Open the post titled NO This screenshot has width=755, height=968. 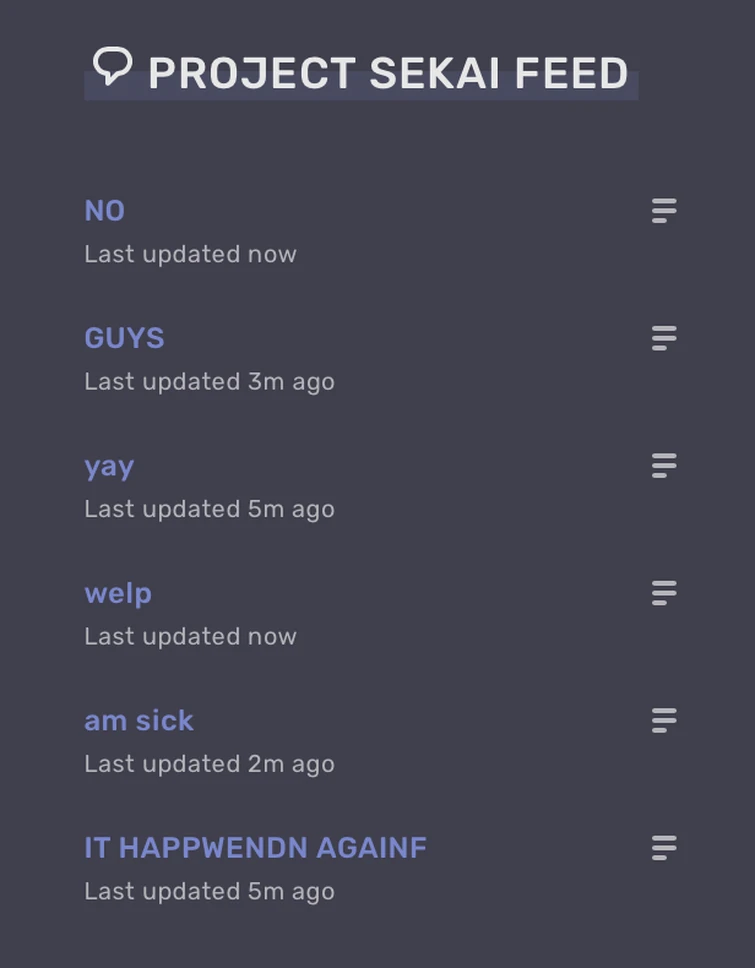coord(103,210)
